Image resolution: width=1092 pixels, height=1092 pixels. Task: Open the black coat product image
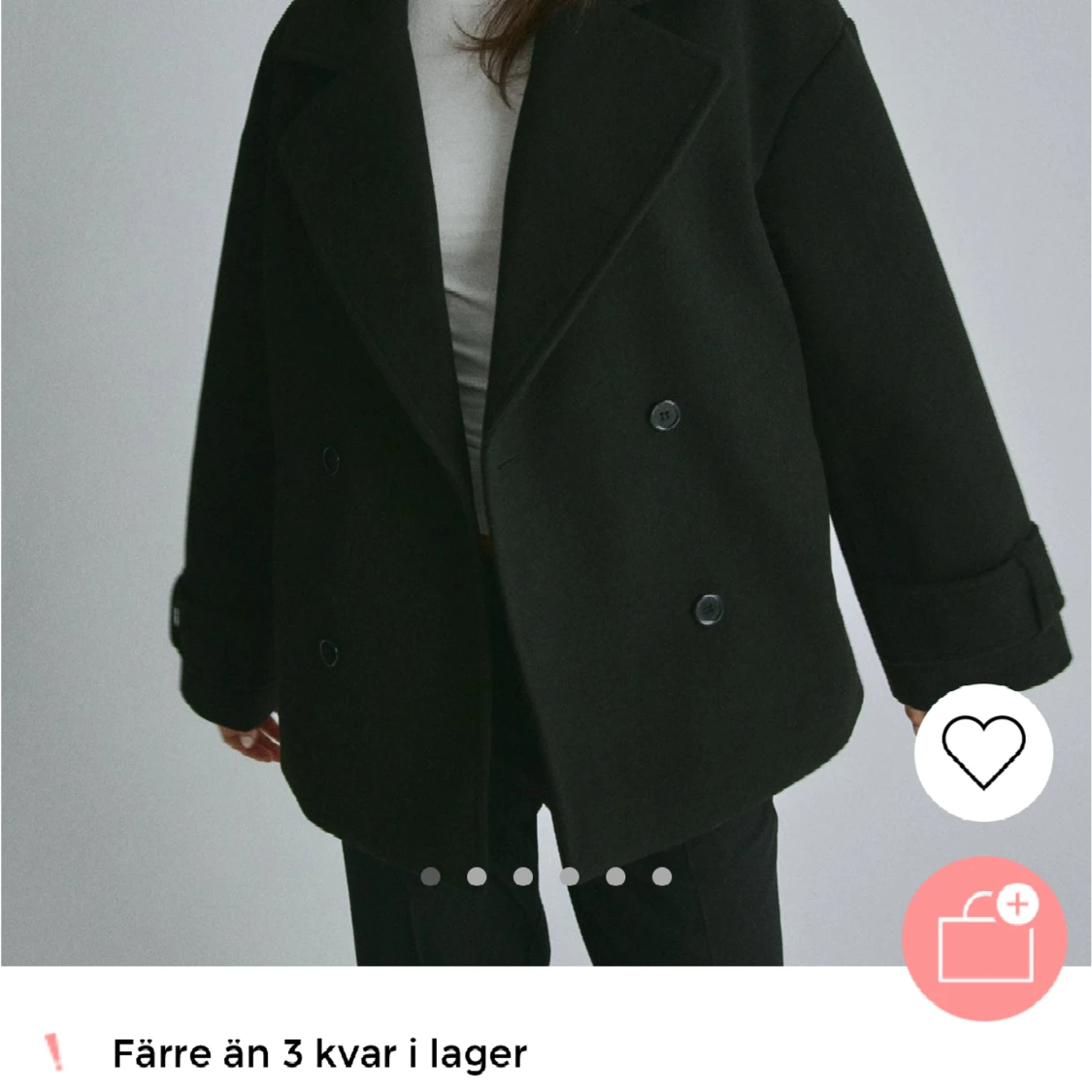[x=544, y=437]
